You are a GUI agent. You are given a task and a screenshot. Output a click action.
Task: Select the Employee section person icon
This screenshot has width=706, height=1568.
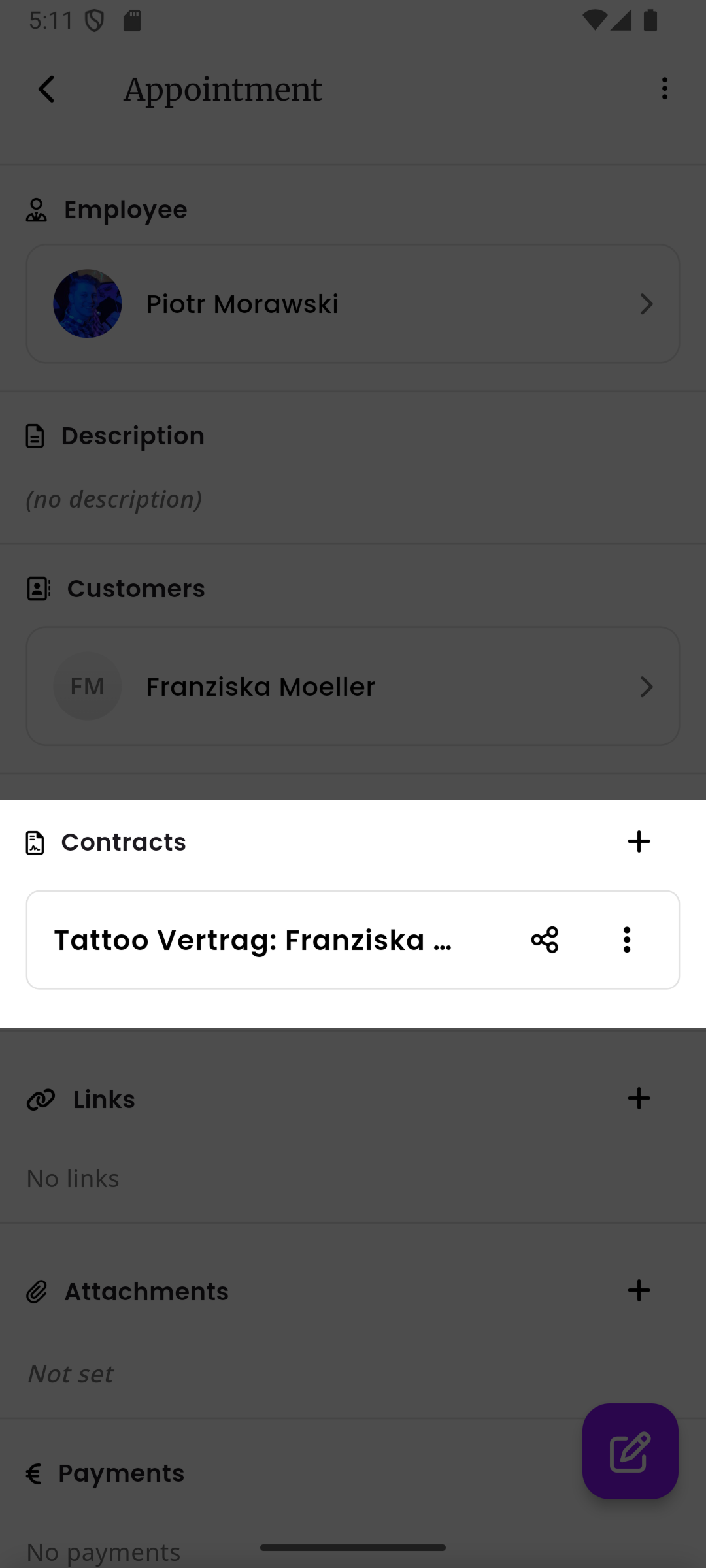pyautogui.click(x=36, y=209)
